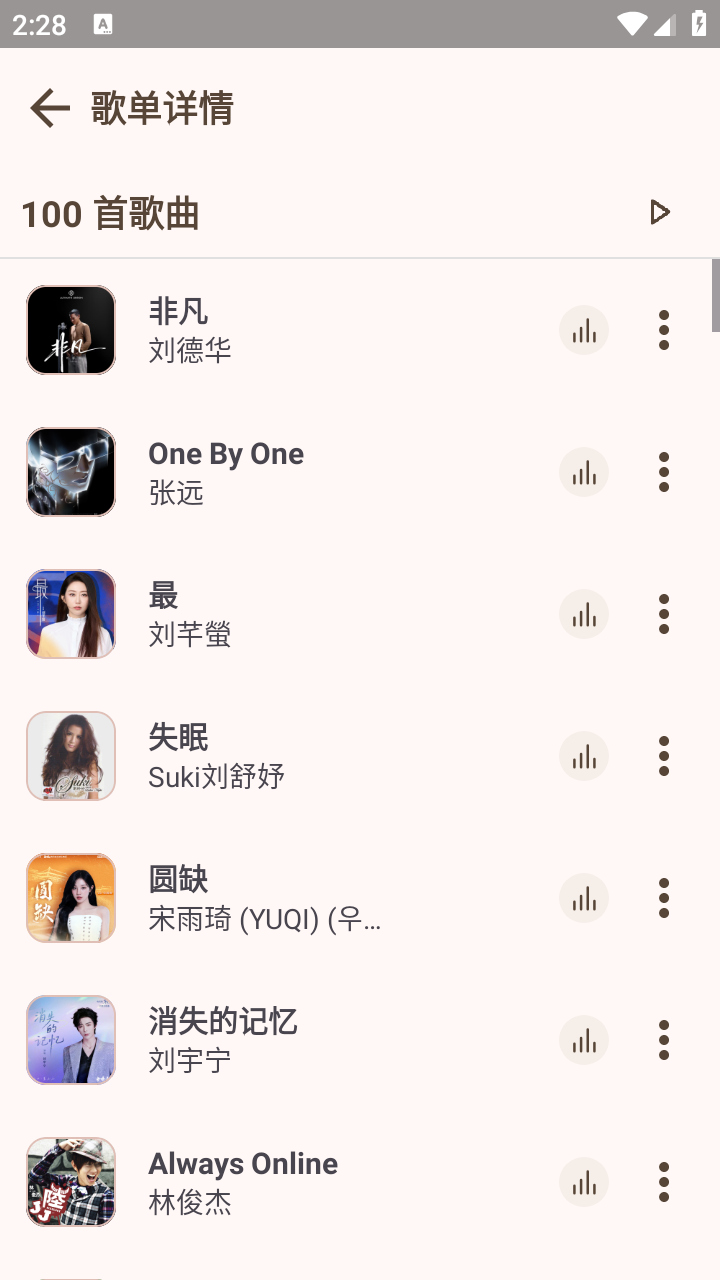Open options menu beside 刘宇宁's song

click(664, 1040)
